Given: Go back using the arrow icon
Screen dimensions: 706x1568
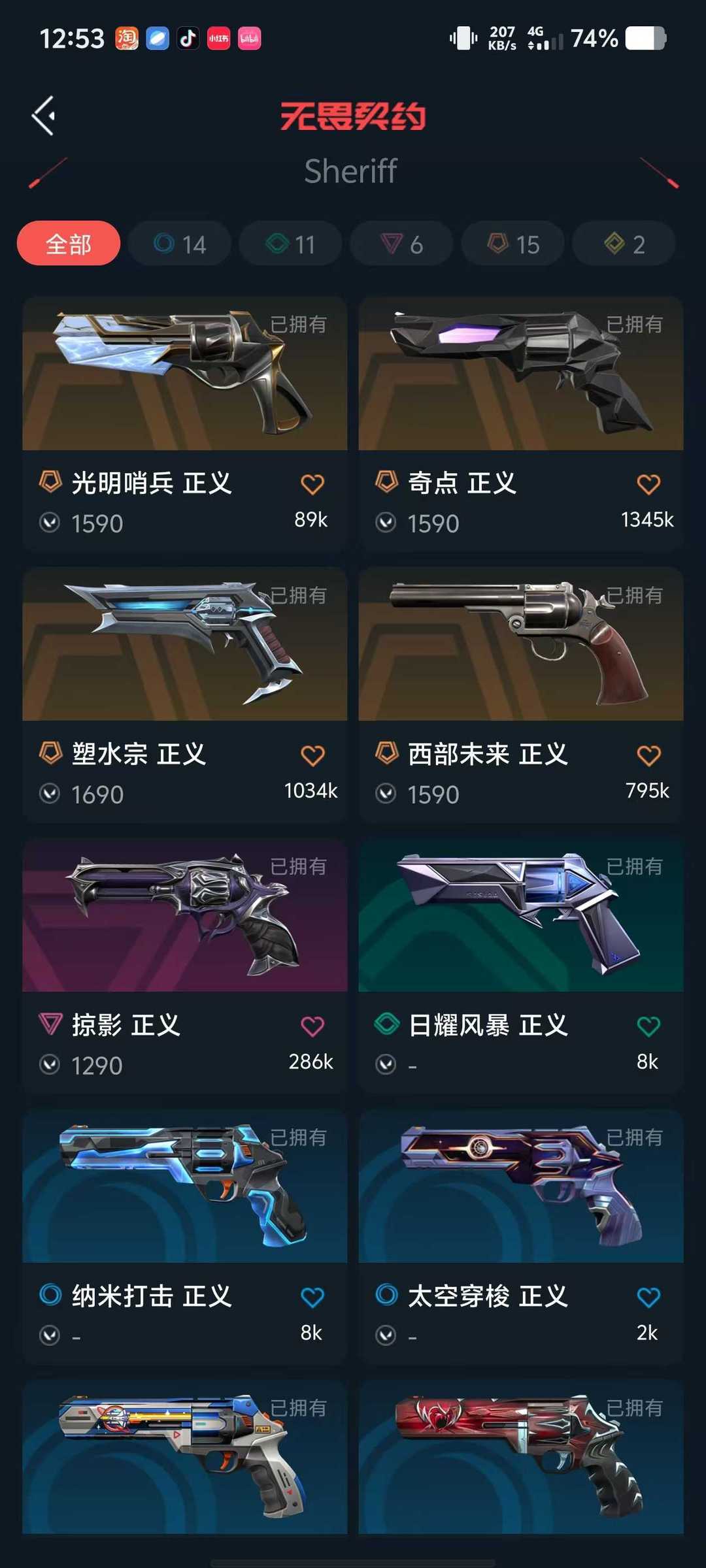Looking at the screenshot, I should click(44, 116).
